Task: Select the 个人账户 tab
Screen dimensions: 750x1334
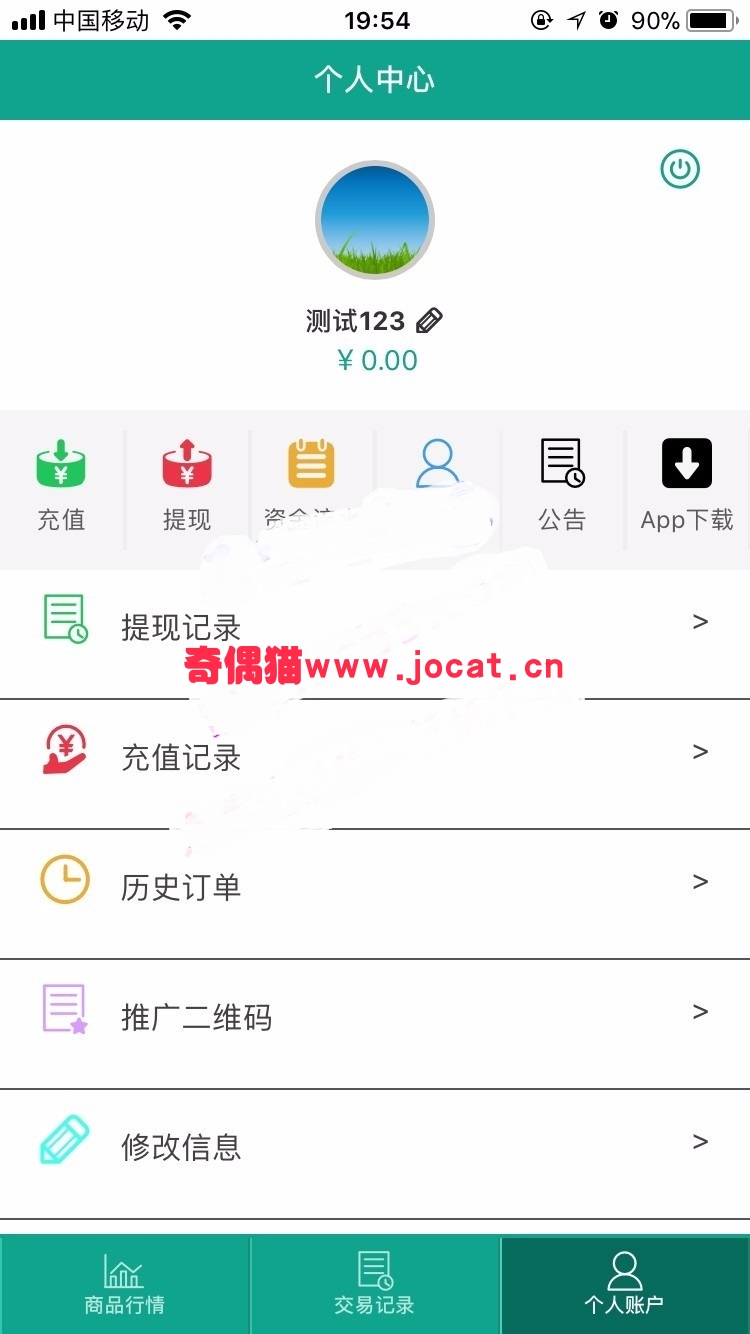Action: tap(625, 1285)
